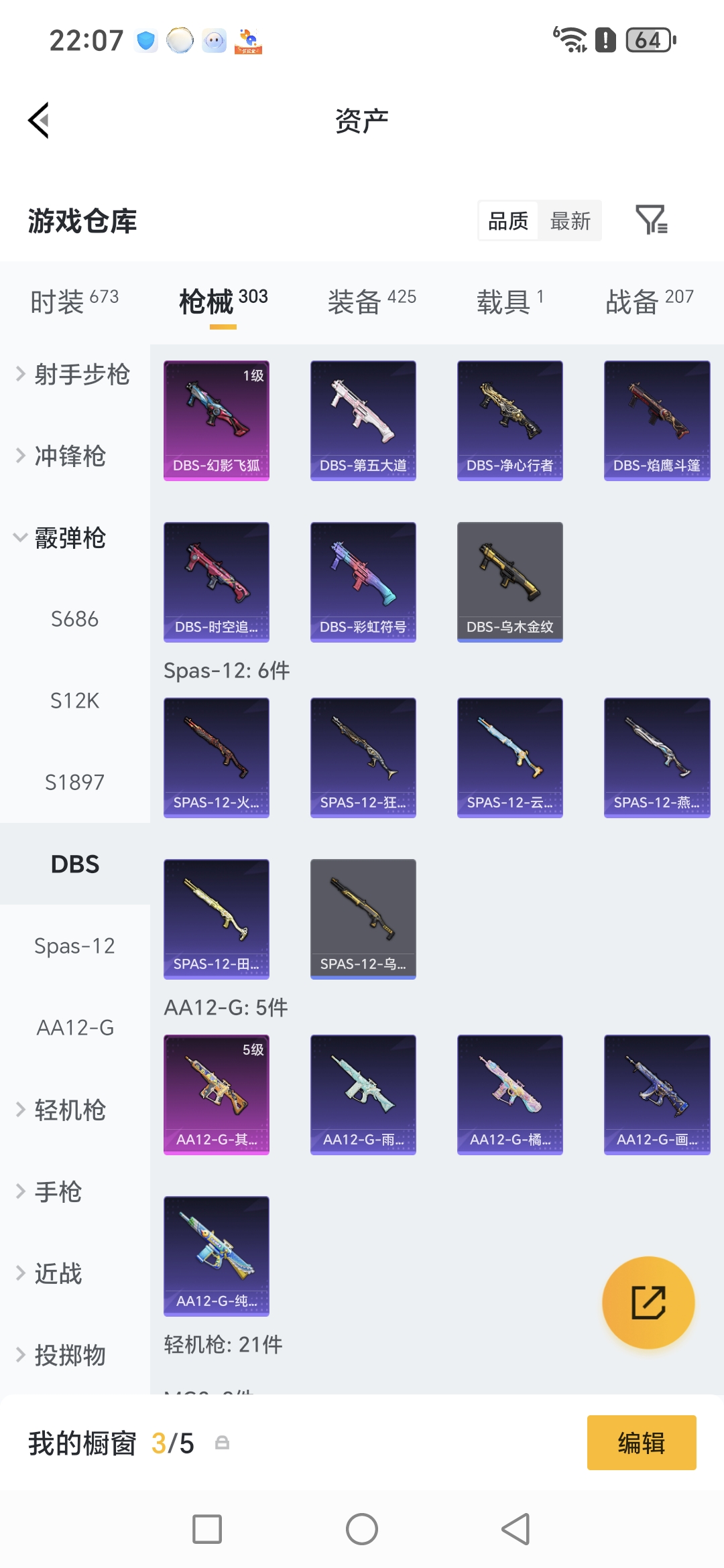Tap the system home button
Screen dimensions: 724x1568
(x=362, y=1529)
